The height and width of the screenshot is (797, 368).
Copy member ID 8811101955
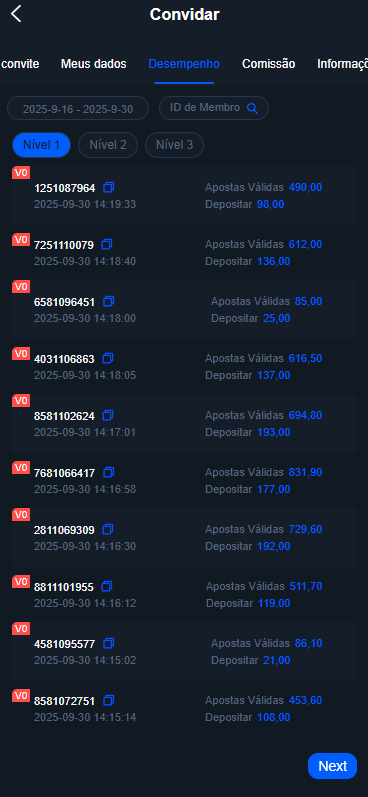pyautogui.click(x=107, y=586)
